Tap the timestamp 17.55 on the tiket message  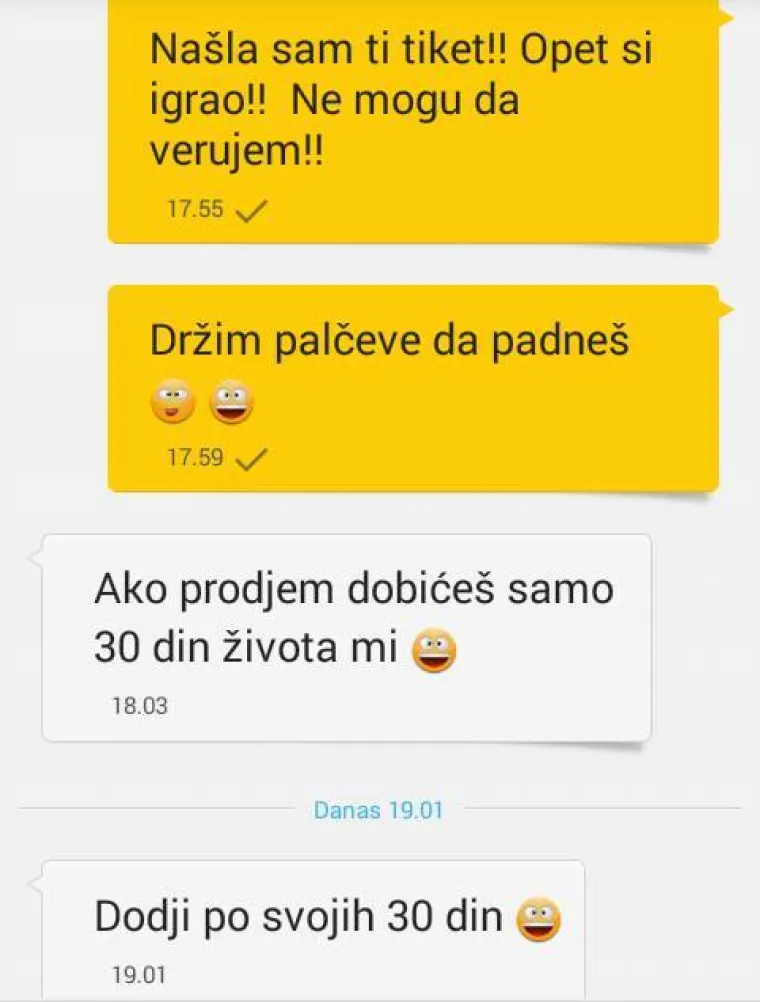(x=196, y=211)
